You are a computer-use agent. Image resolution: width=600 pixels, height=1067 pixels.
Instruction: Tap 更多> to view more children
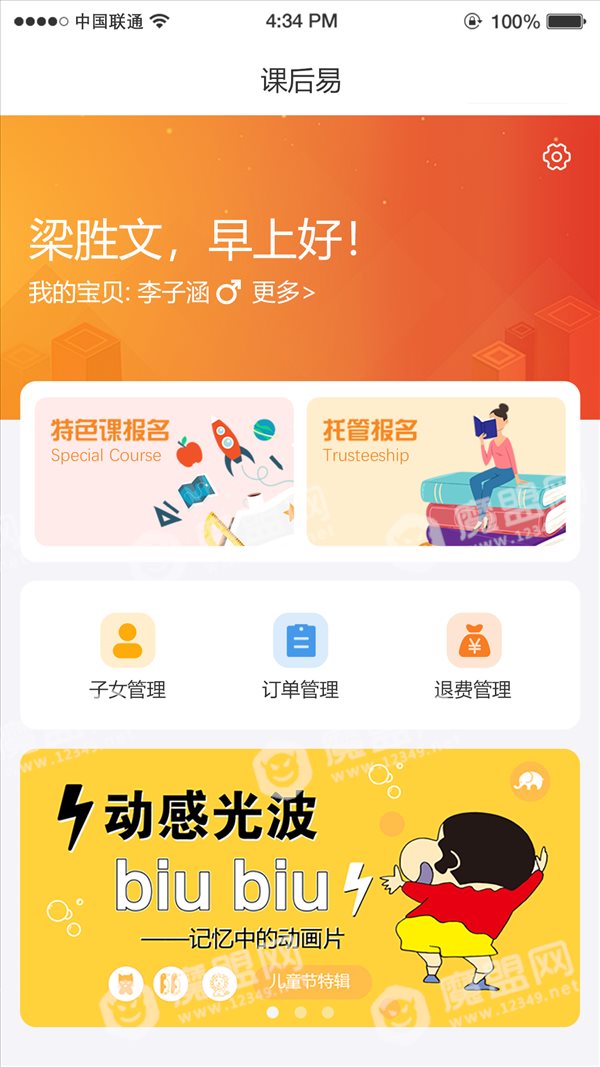(283, 293)
